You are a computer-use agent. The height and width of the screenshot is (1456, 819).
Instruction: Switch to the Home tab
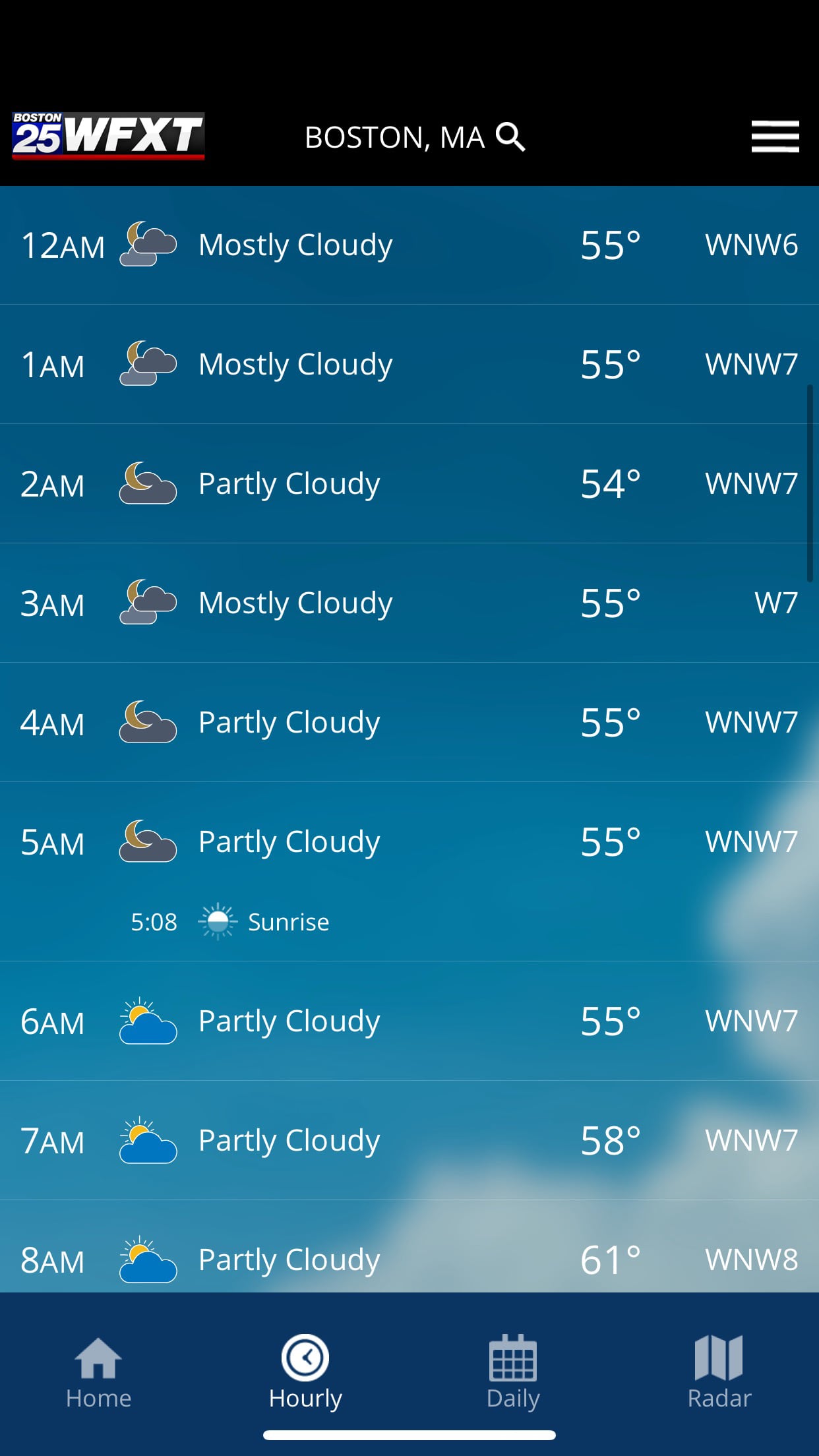[98, 1373]
